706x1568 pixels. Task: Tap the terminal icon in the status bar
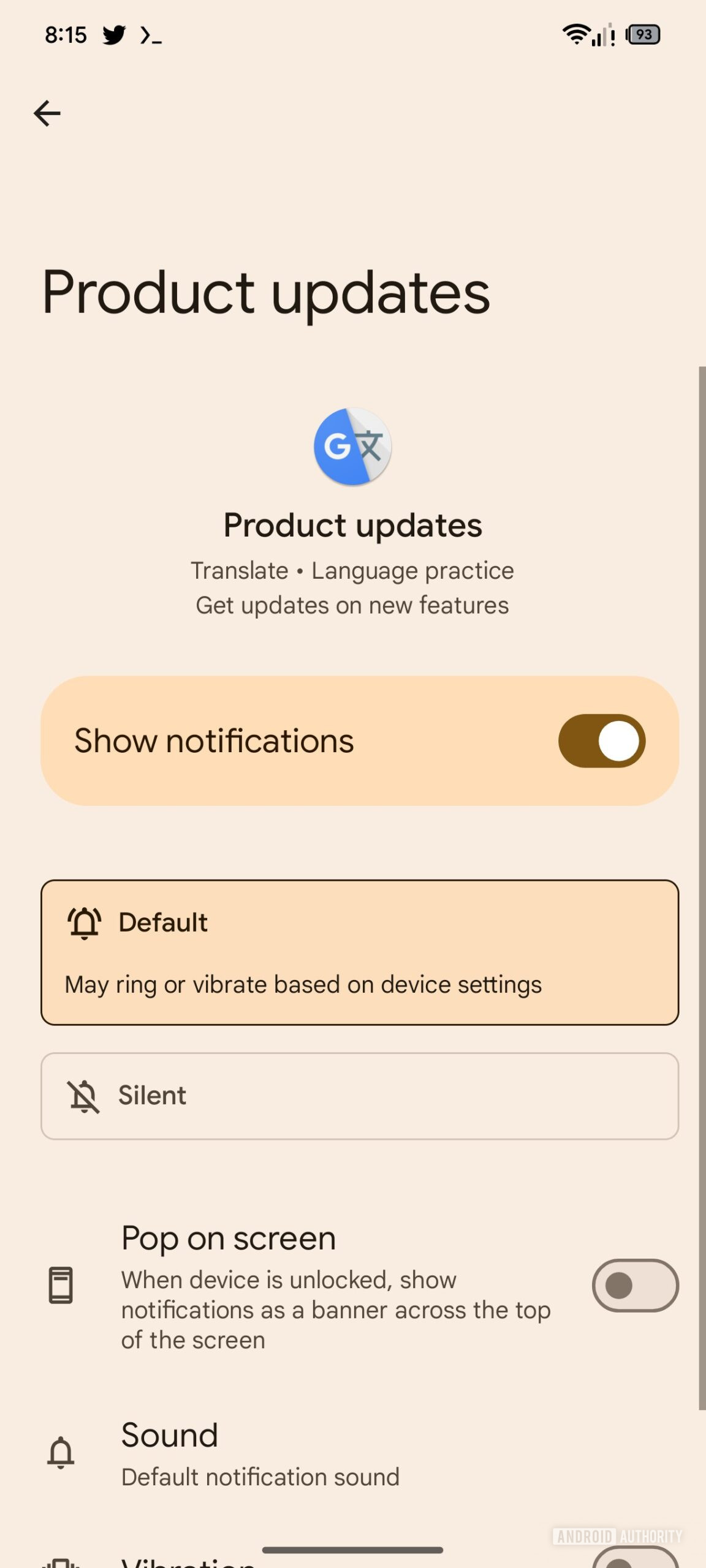151,35
